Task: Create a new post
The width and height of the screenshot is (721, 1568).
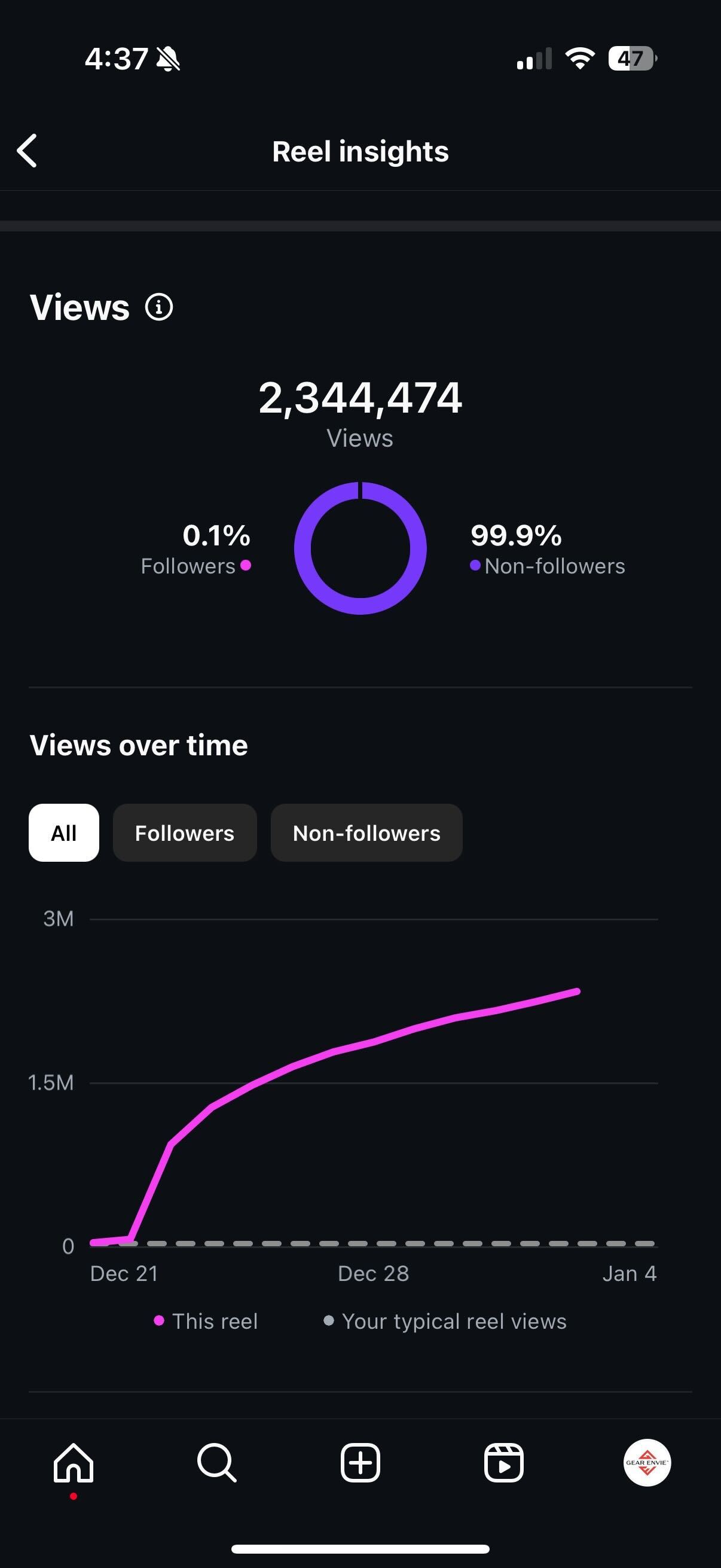Action: [x=360, y=1462]
